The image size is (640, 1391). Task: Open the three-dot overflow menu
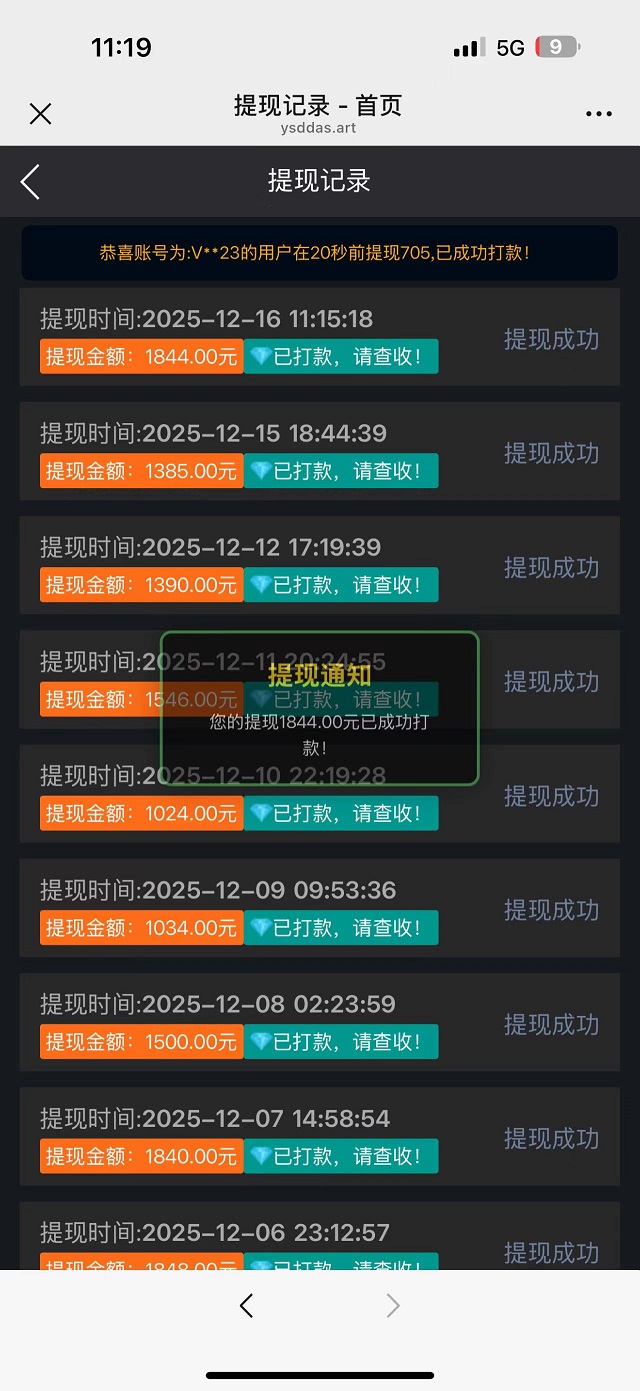click(x=598, y=114)
